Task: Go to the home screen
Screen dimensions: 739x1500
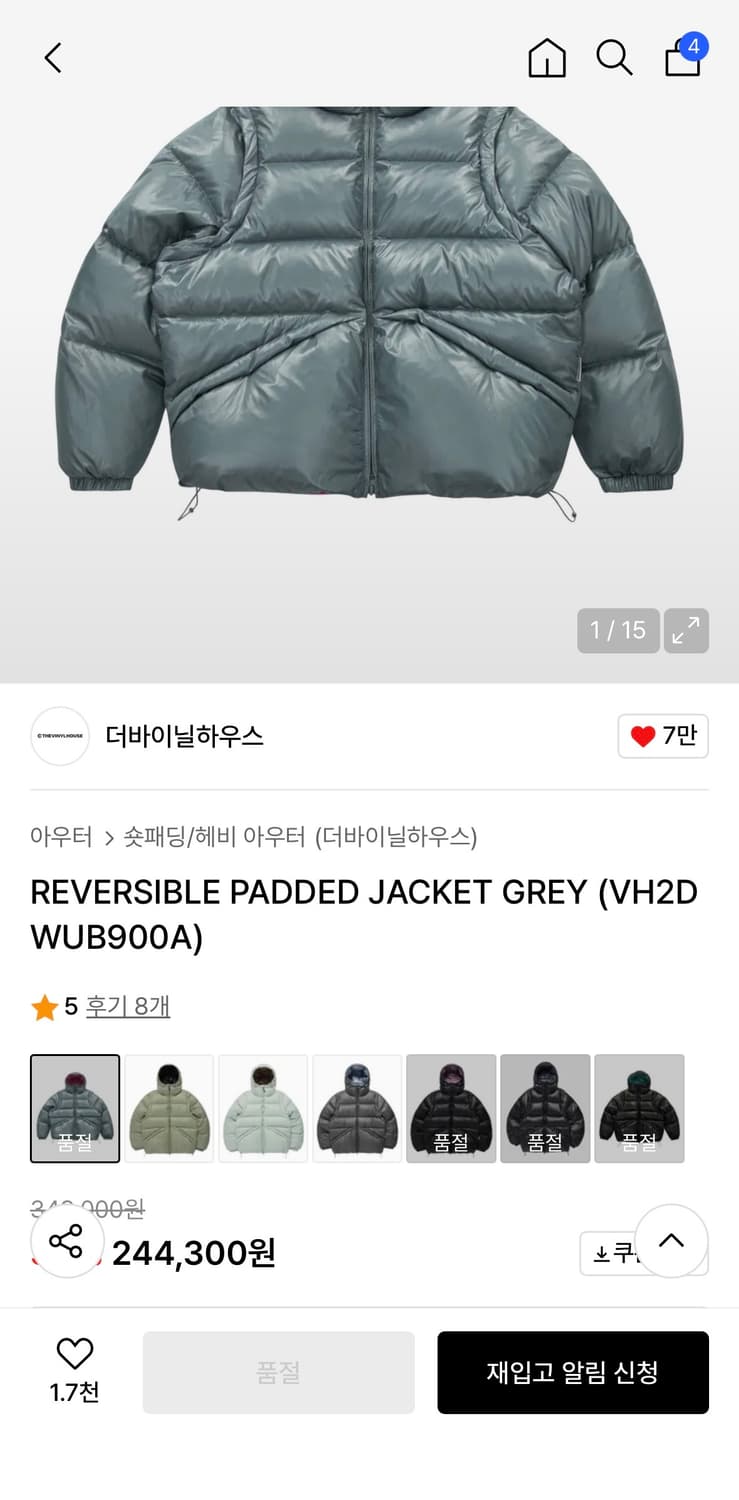Action: click(547, 58)
